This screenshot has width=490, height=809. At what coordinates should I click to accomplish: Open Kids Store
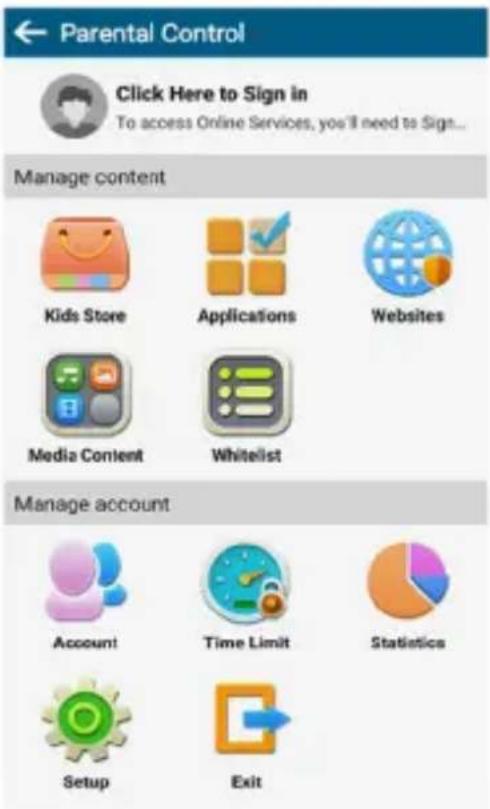(x=86, y=270)
